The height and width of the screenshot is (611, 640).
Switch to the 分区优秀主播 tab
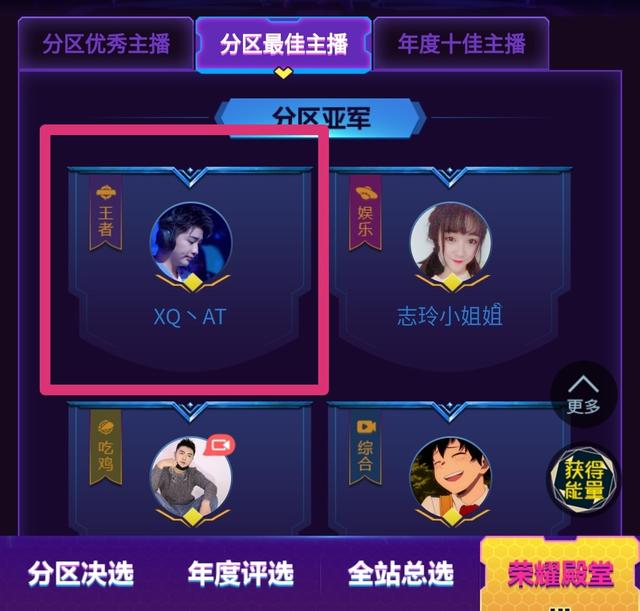(105, 45)
